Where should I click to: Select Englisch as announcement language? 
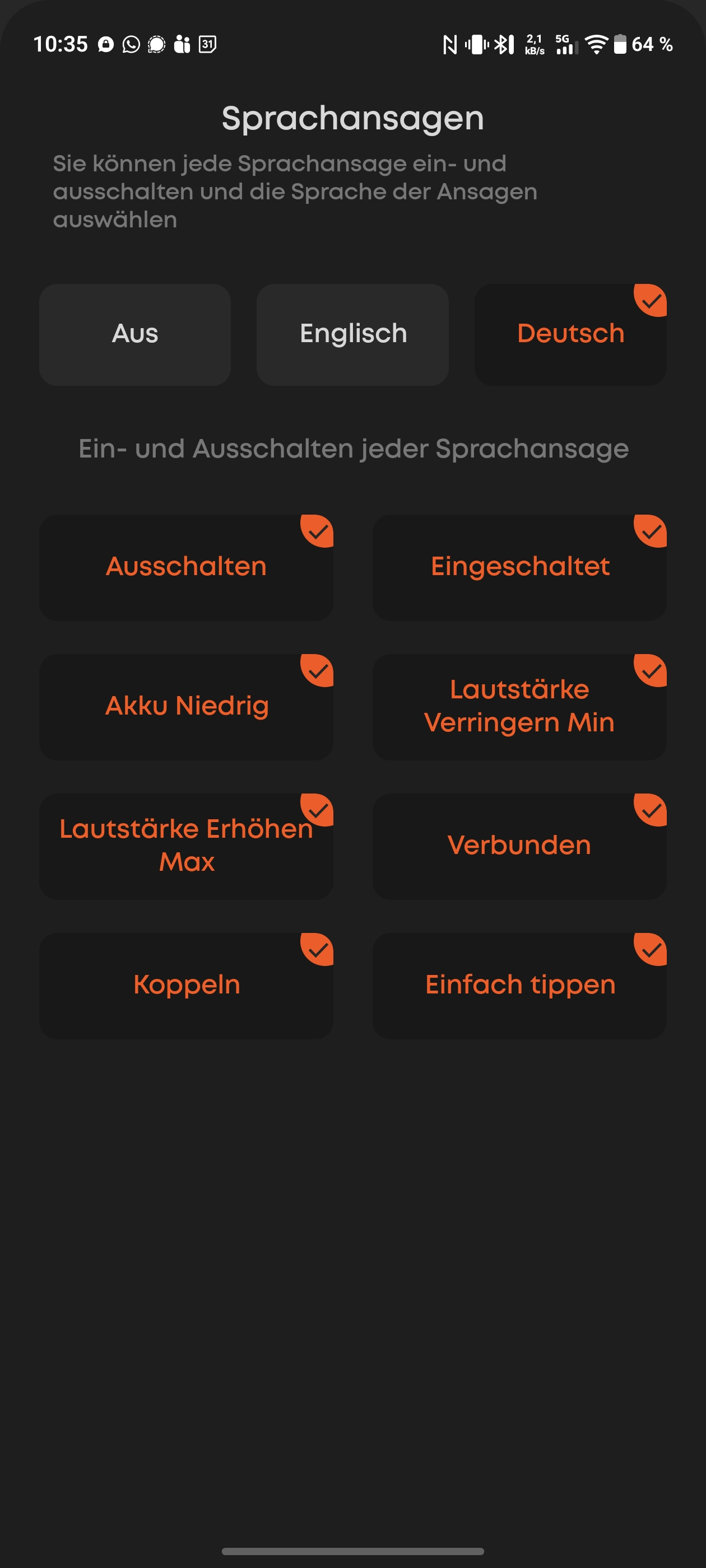point(352,334)
